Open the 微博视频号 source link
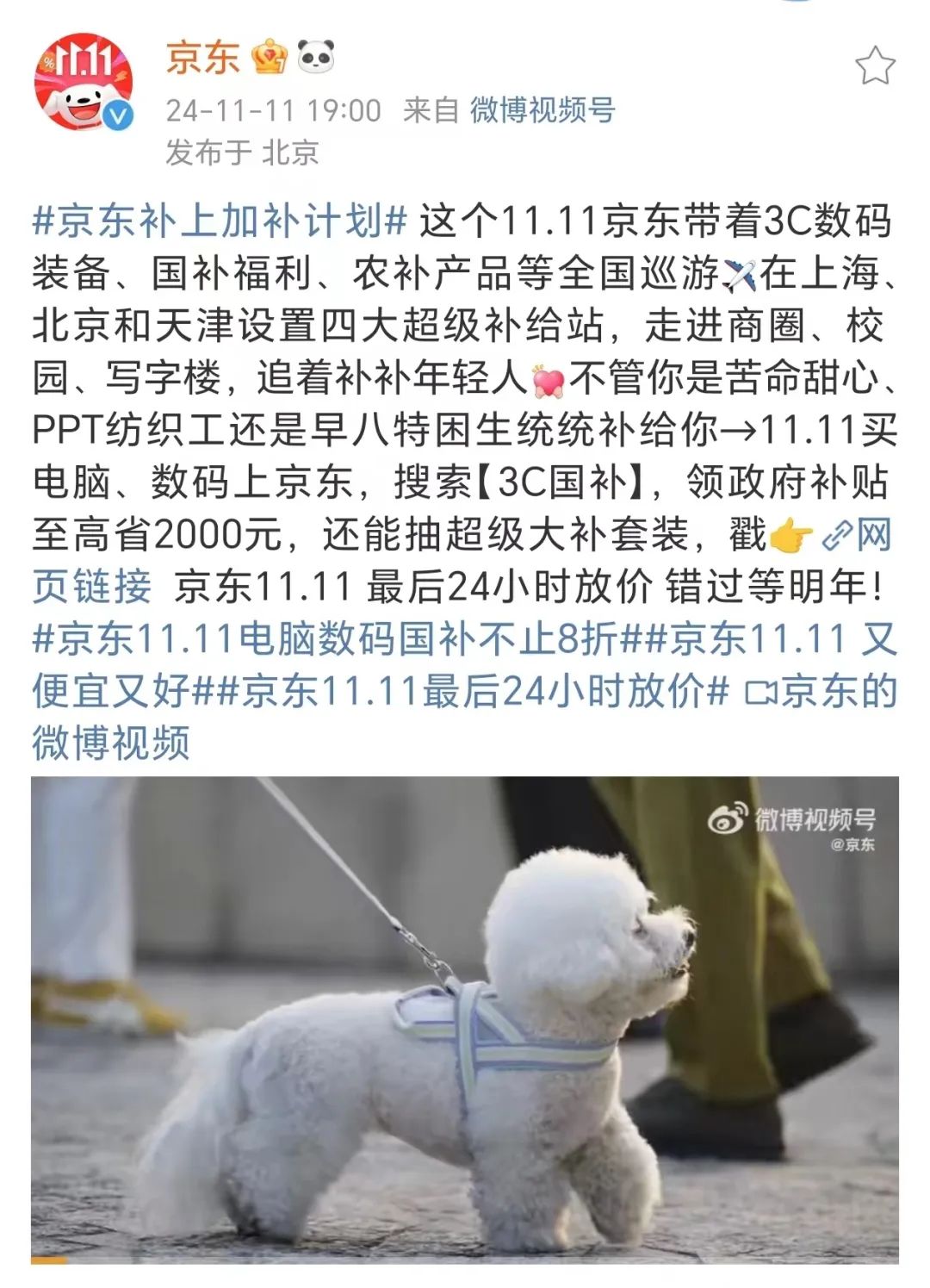 tap(542, 110)
